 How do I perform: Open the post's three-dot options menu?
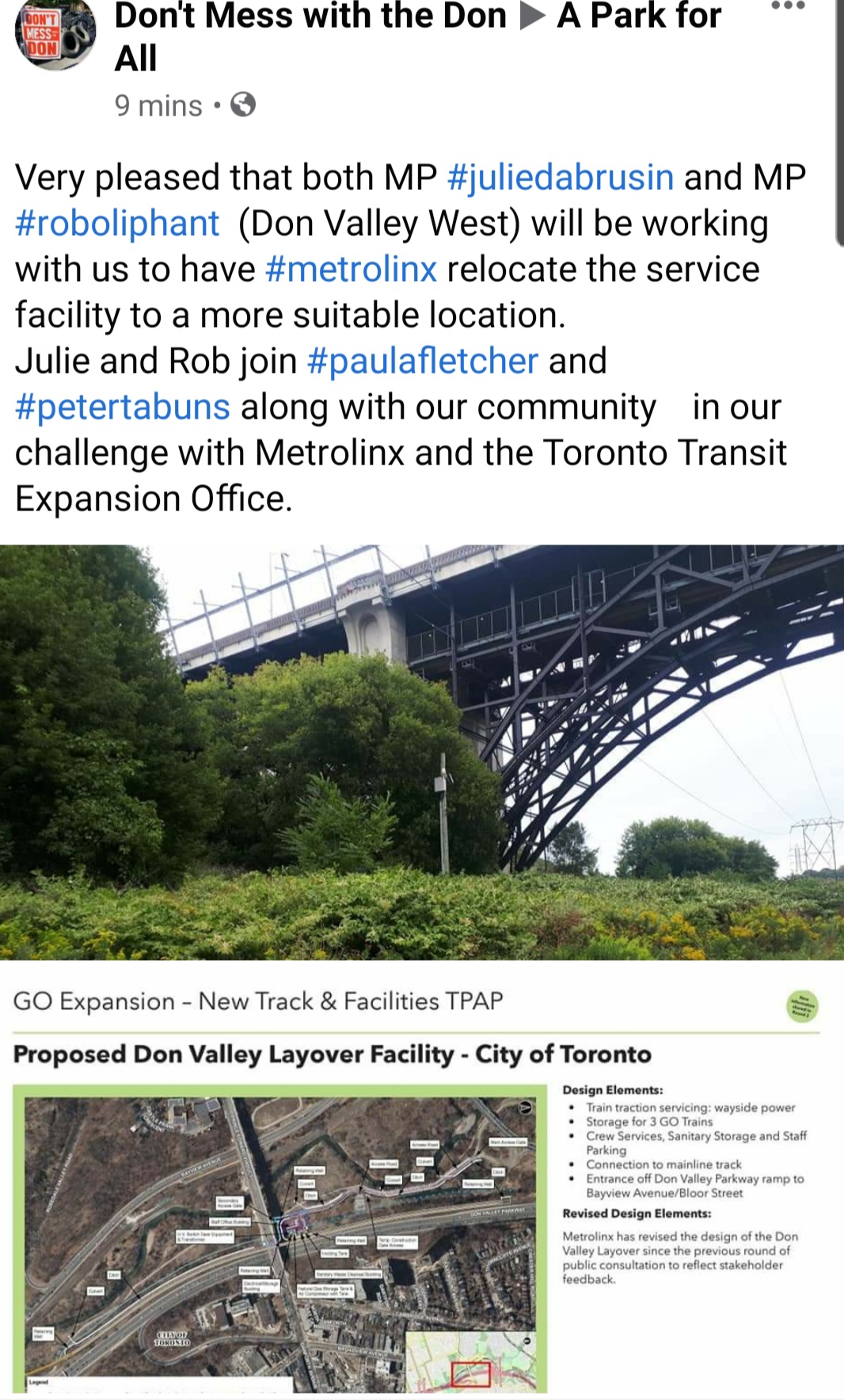tap(788, 6)
